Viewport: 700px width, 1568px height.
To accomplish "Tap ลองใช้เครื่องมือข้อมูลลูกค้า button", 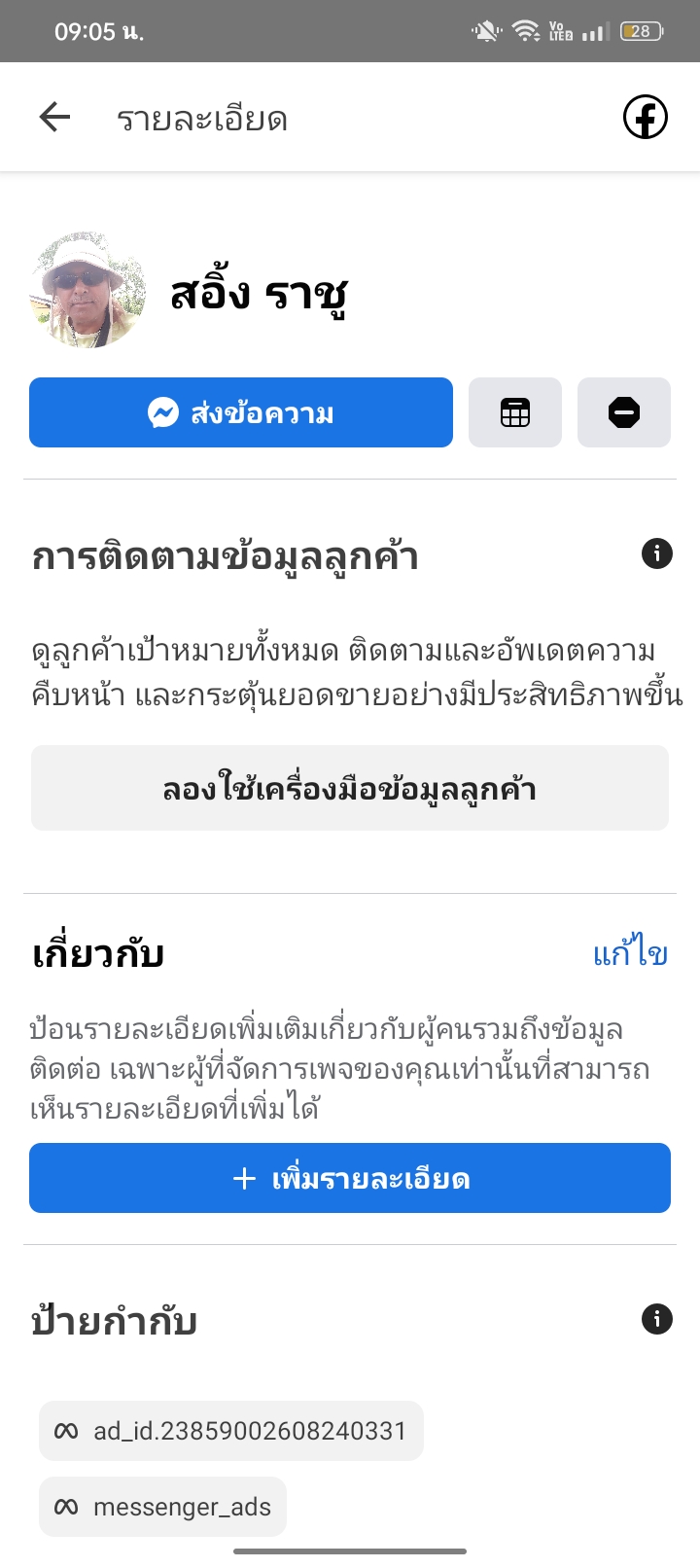I will 350,789.
